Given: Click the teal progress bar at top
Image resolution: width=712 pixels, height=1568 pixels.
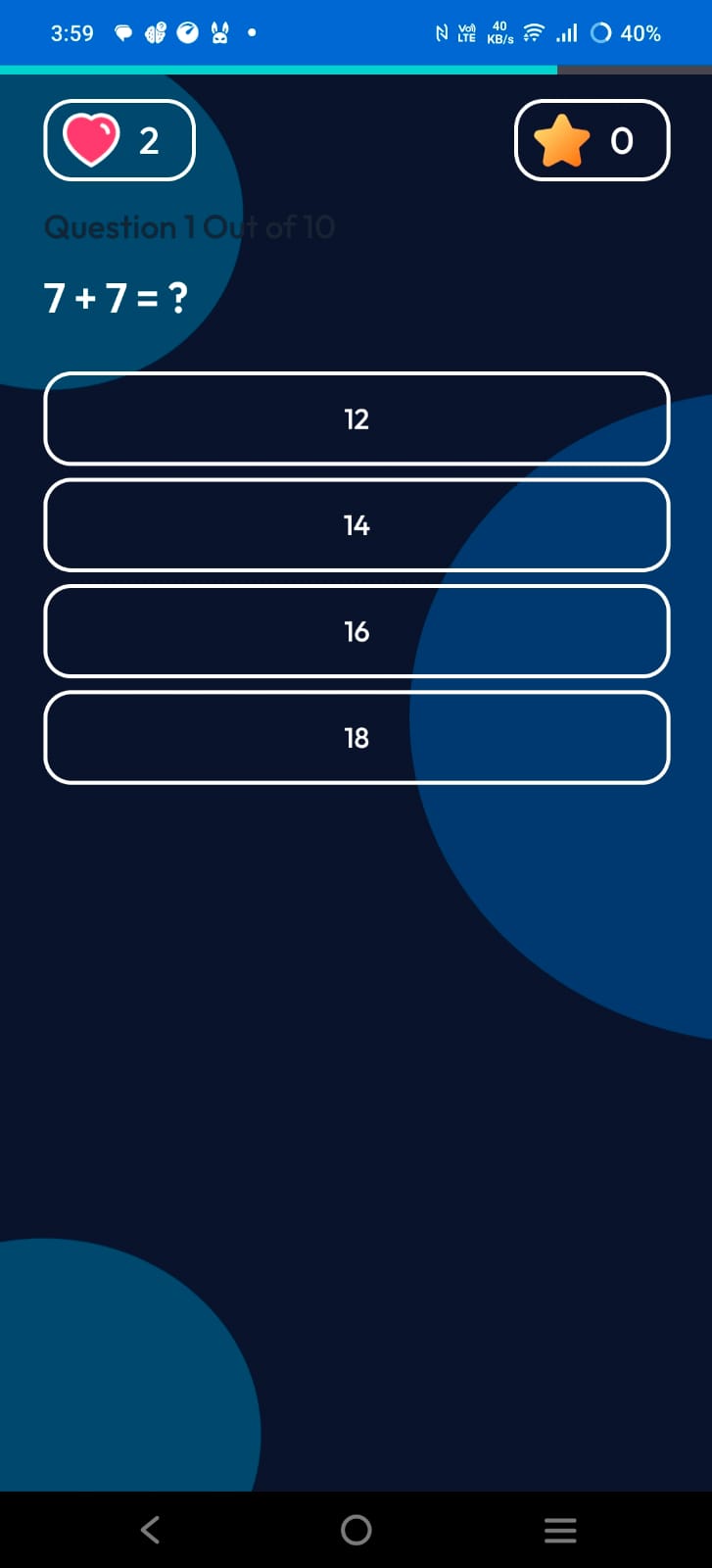Looking at the screenshot, I should (277, 69).
